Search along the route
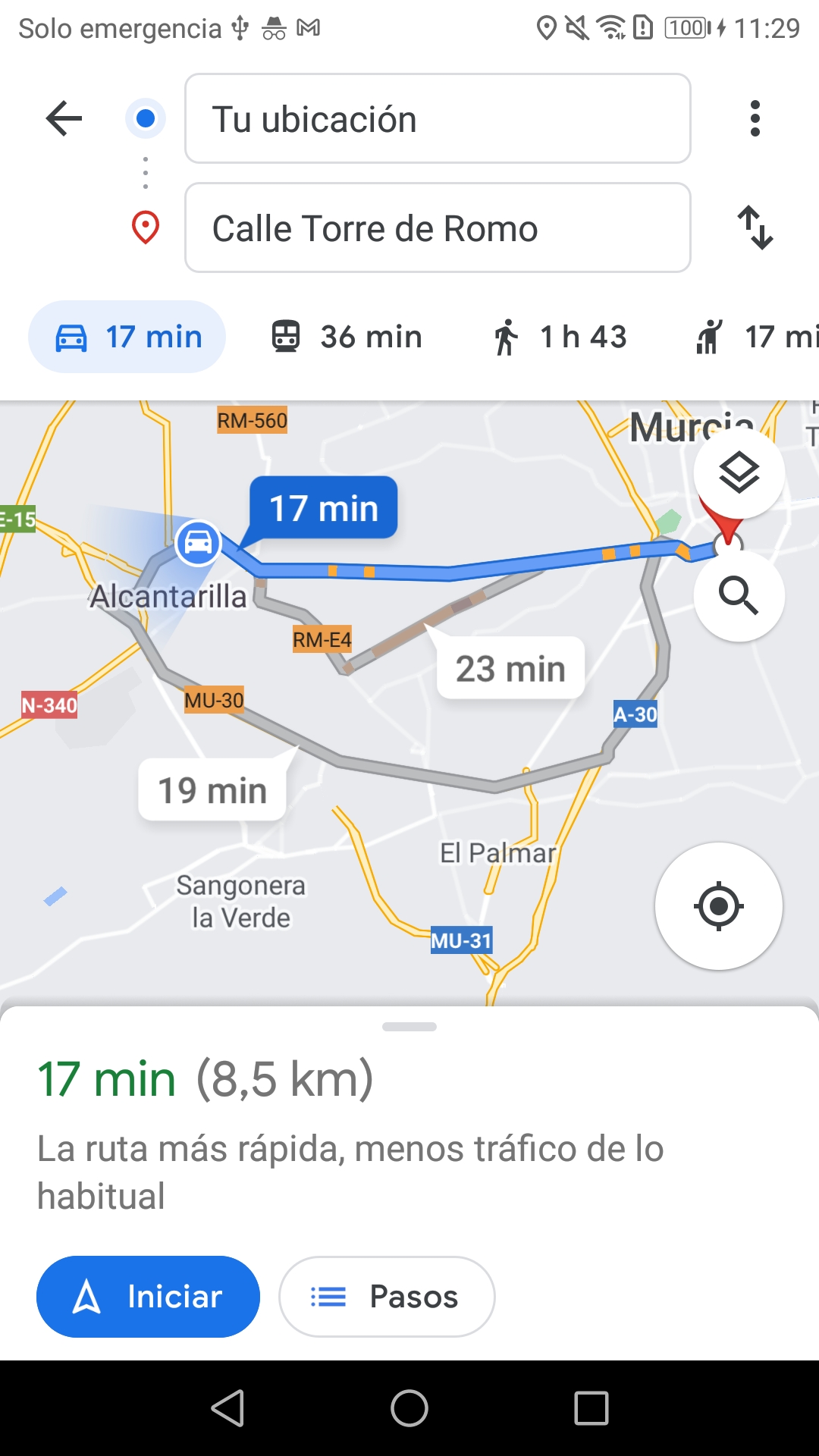 739,596
